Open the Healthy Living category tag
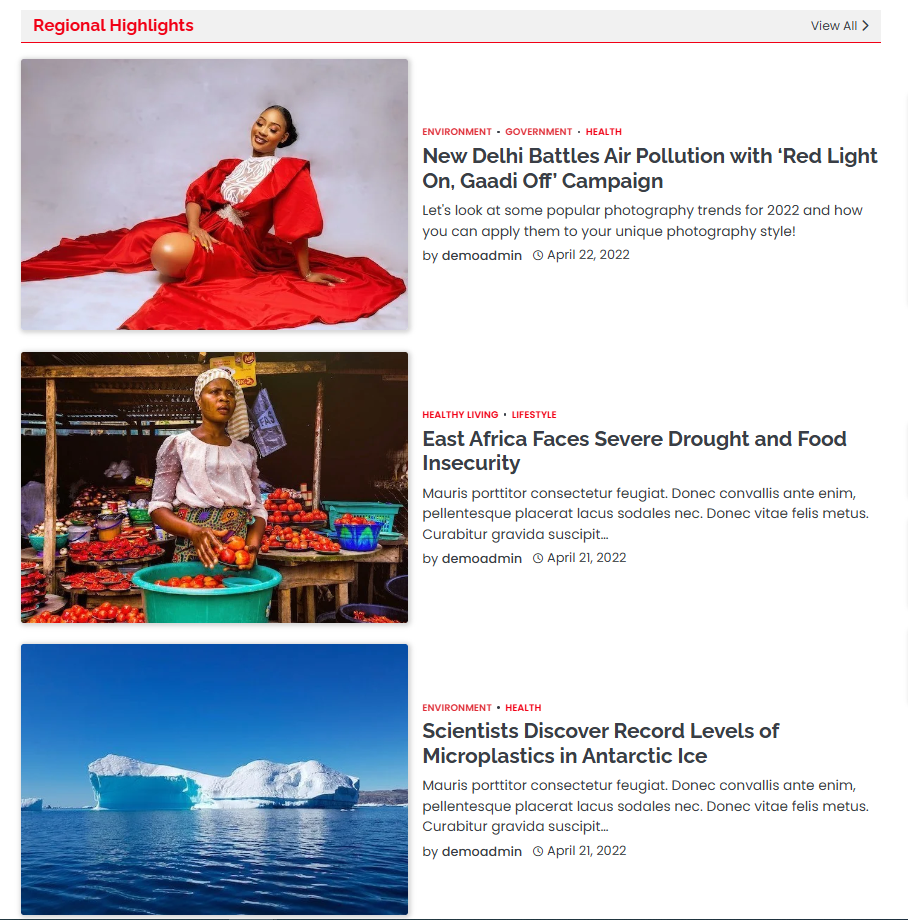Image resolution: width=908 pixels, height=920 pixels. 459,415
